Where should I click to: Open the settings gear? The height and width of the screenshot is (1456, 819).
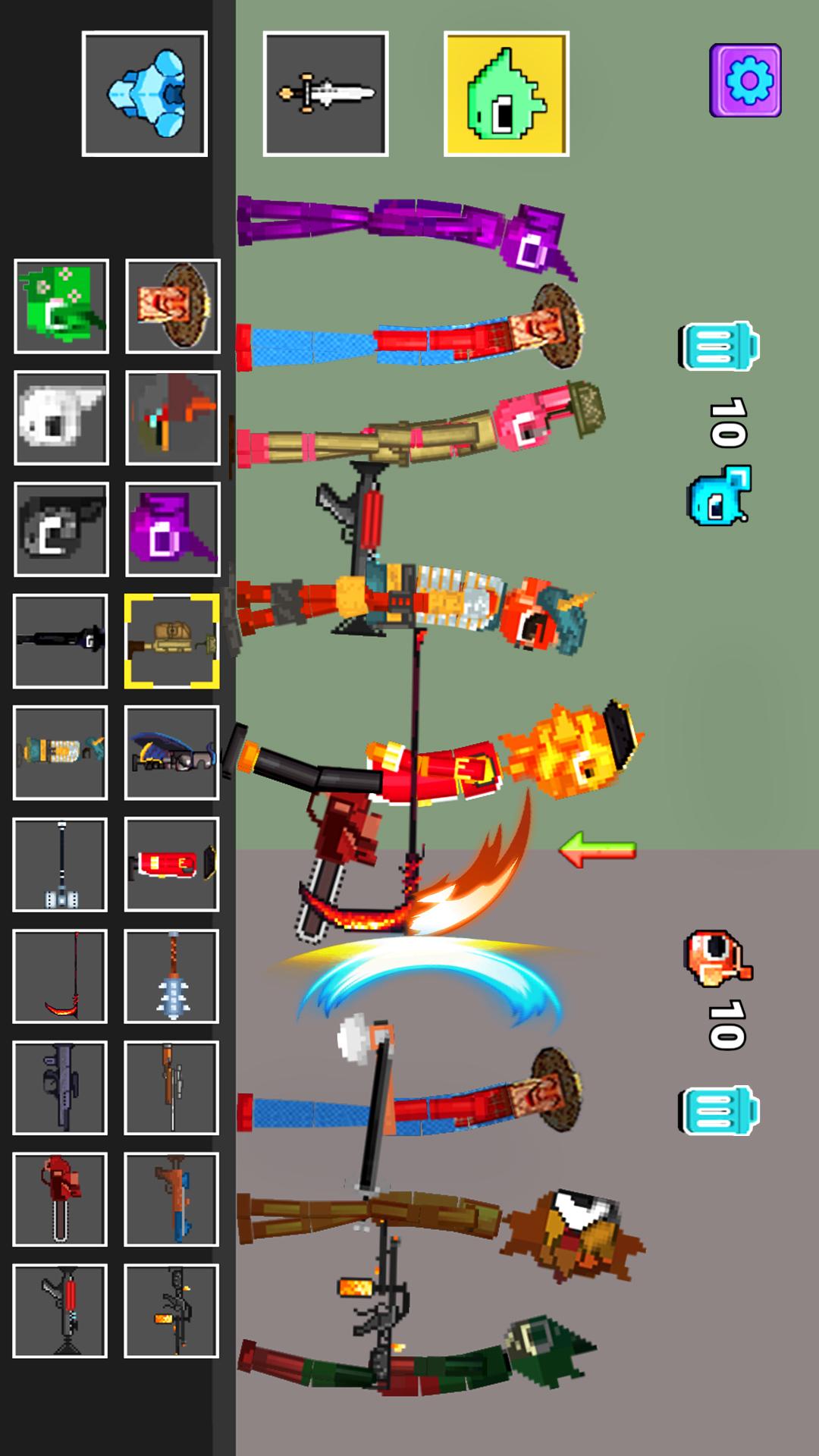tap(745, 80)
